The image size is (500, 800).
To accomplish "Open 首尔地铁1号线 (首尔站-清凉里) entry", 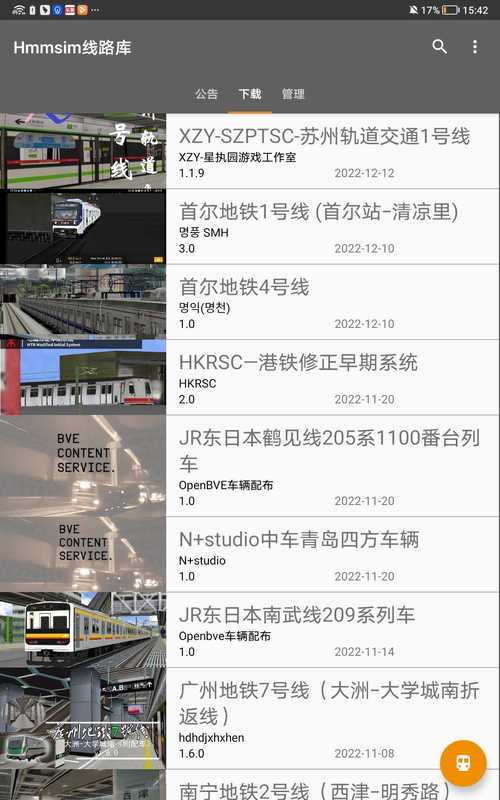I will coord(250,227).
